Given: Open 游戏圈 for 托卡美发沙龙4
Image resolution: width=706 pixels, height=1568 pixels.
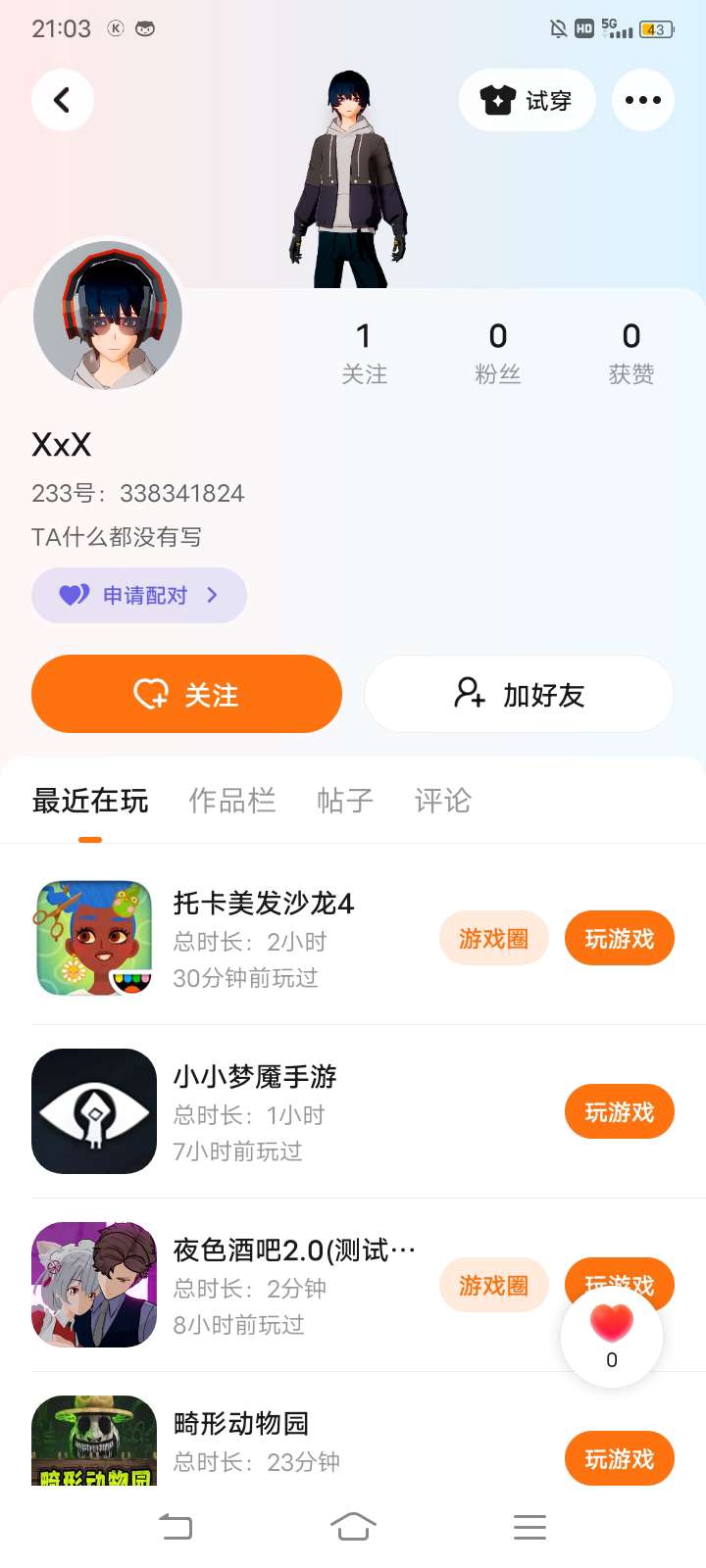Looking at the screenshot, I should tap(493, 938).
